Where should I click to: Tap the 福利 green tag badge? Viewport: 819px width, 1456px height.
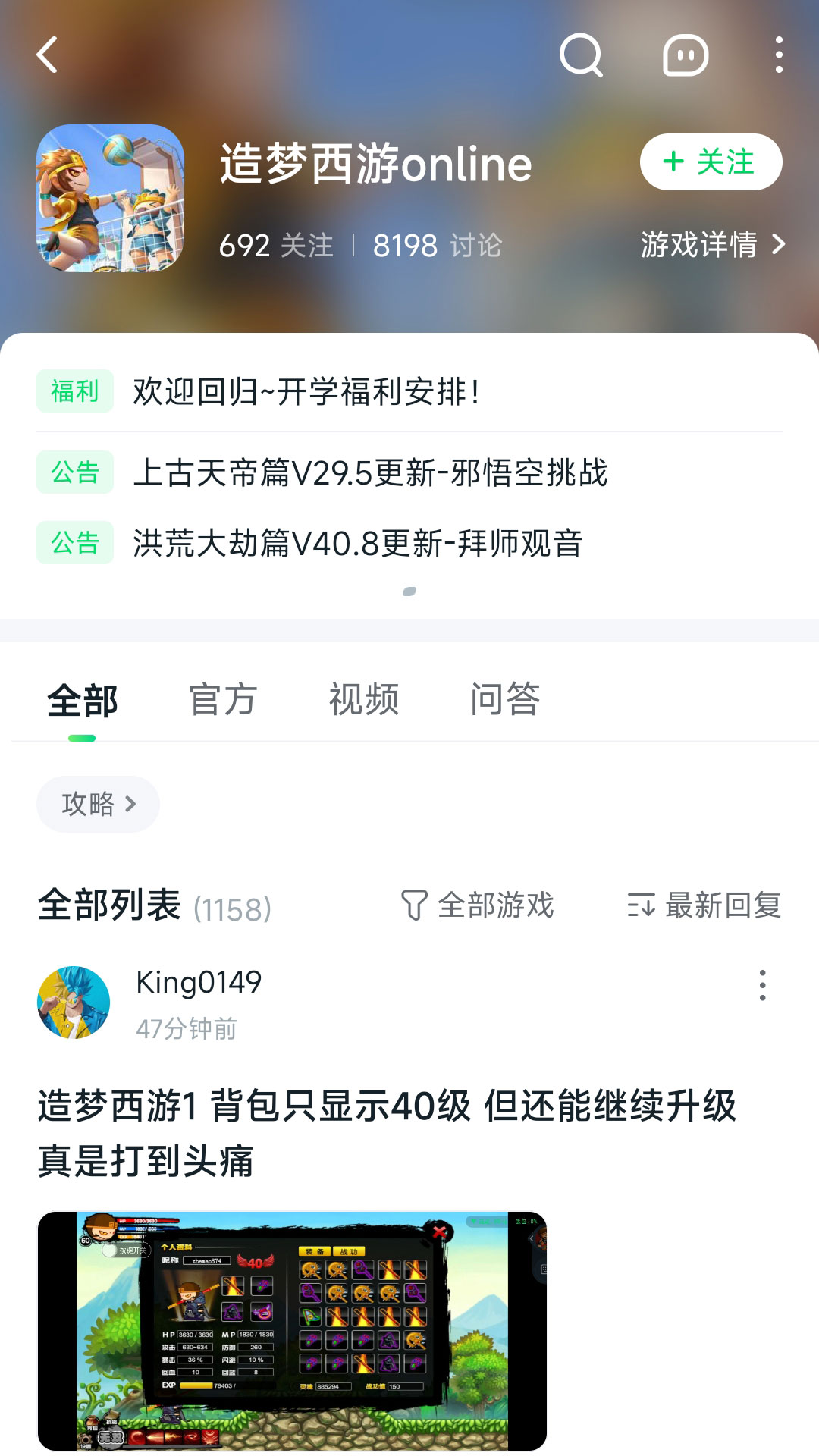(x=74, y=388)
